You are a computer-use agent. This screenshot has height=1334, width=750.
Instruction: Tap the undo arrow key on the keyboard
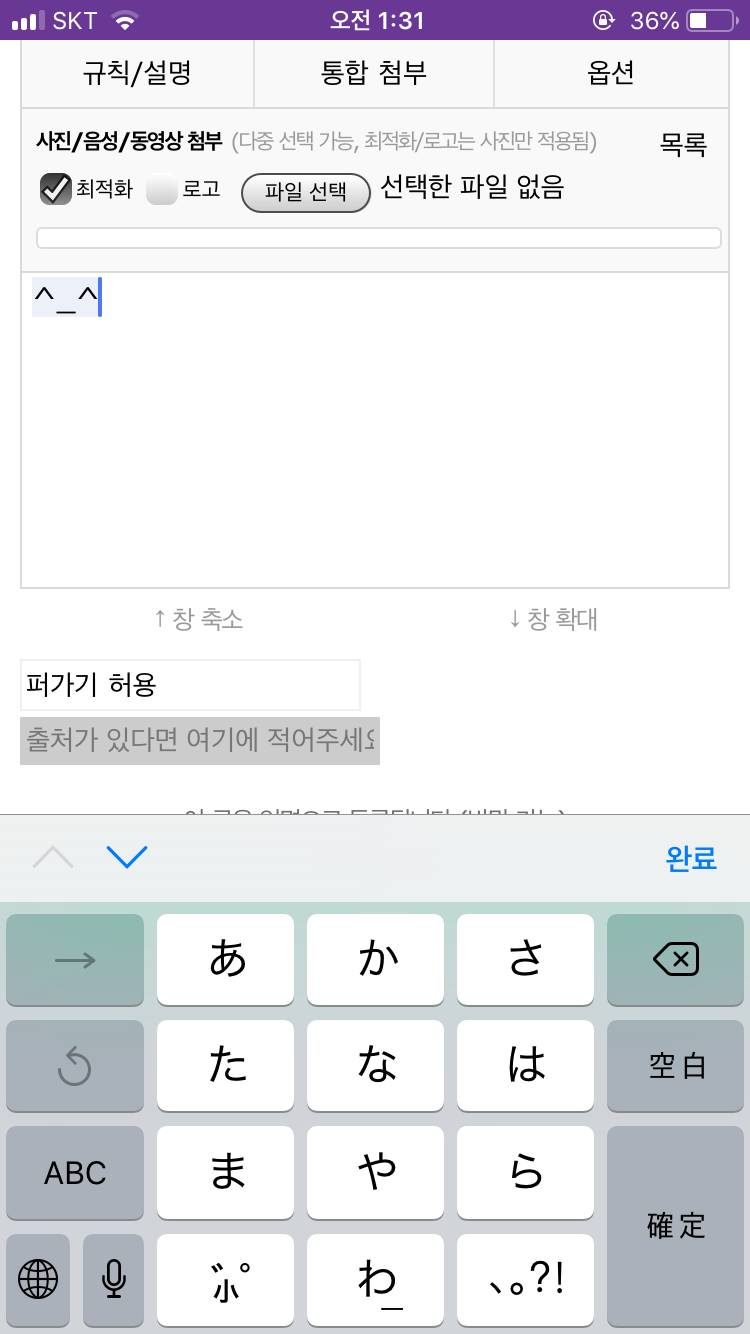point(74,1066)
